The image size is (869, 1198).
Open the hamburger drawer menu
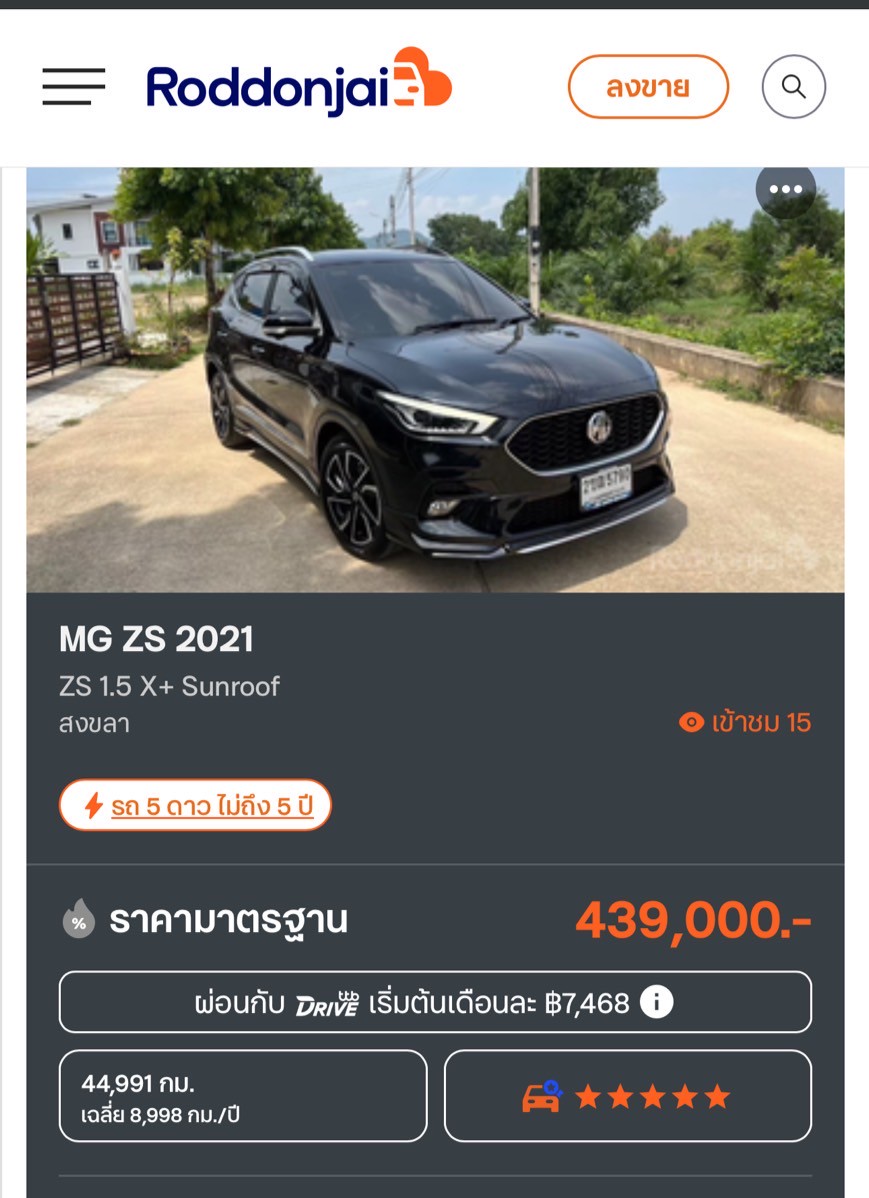point(73,87)
